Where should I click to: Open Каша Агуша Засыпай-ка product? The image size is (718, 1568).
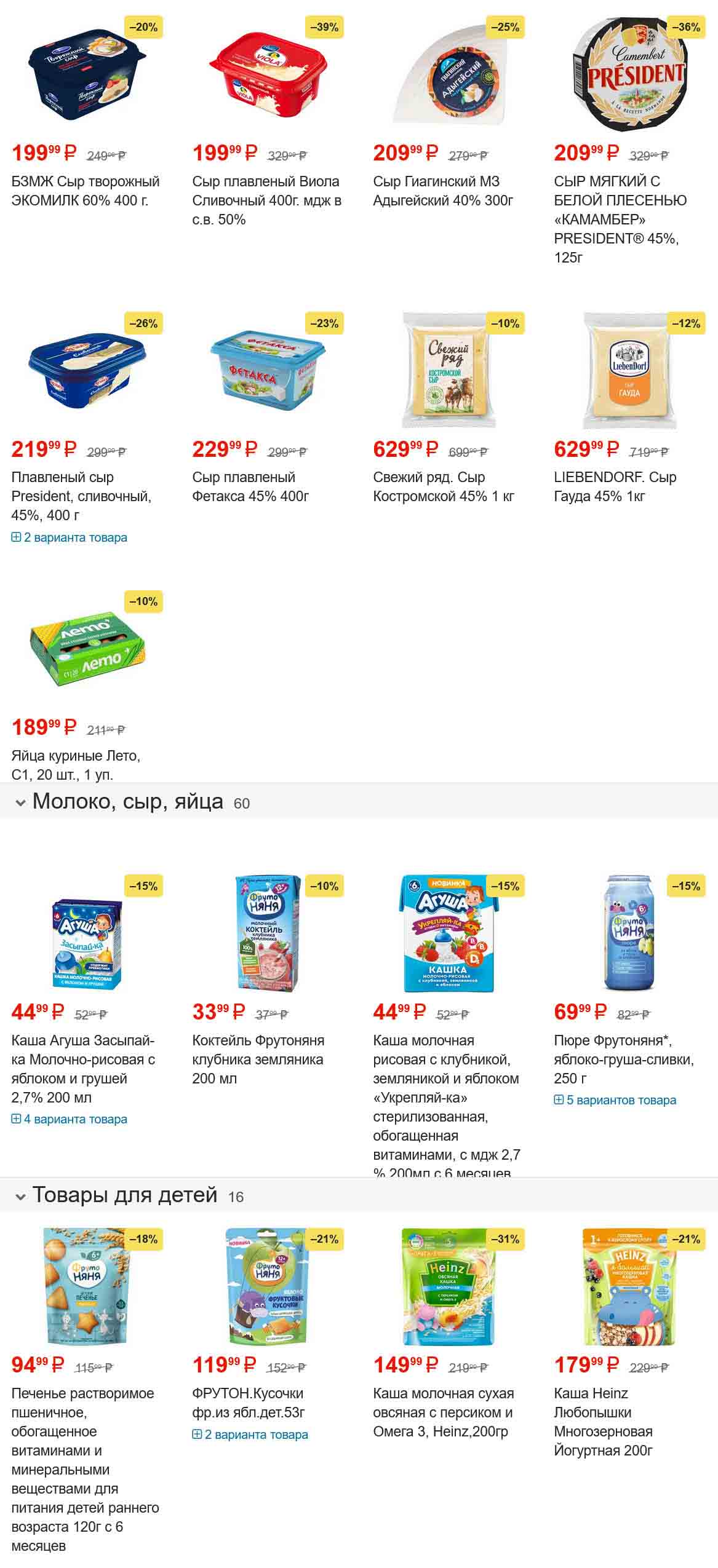coord(83,1069)
